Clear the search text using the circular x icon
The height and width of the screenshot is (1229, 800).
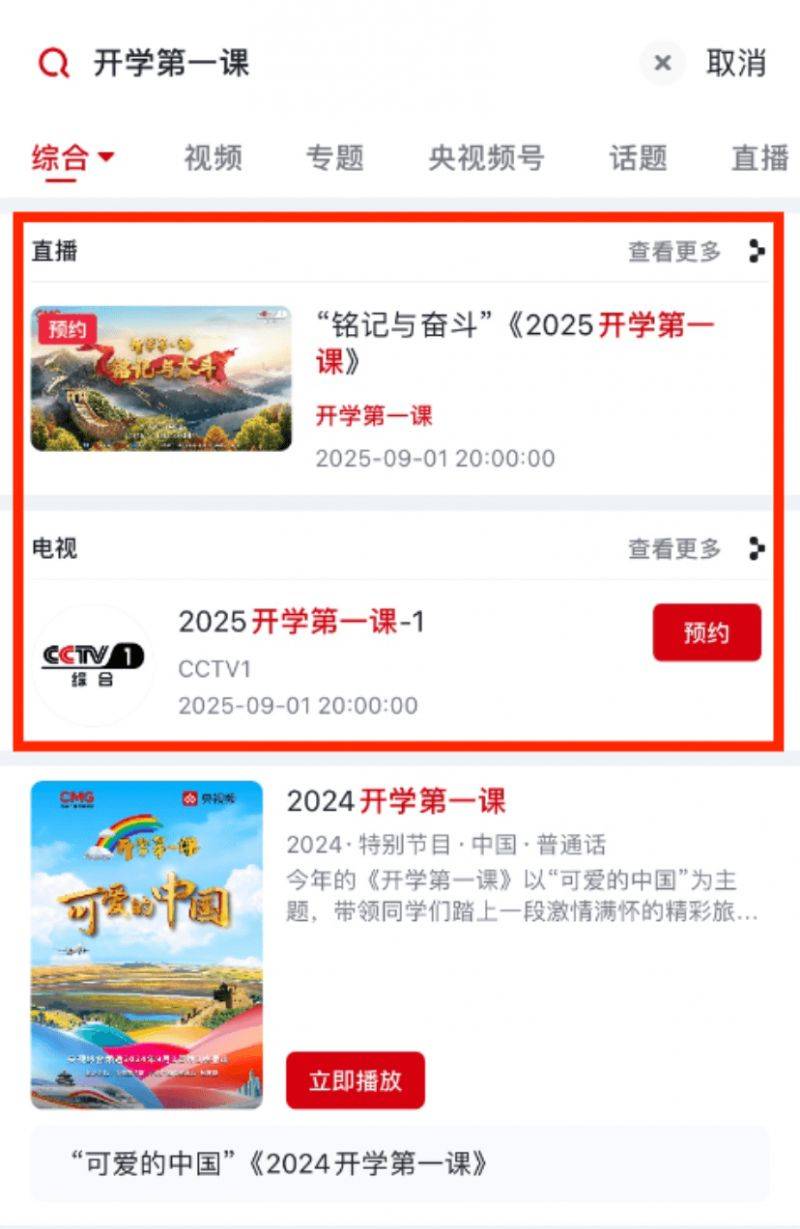(661, 63)
